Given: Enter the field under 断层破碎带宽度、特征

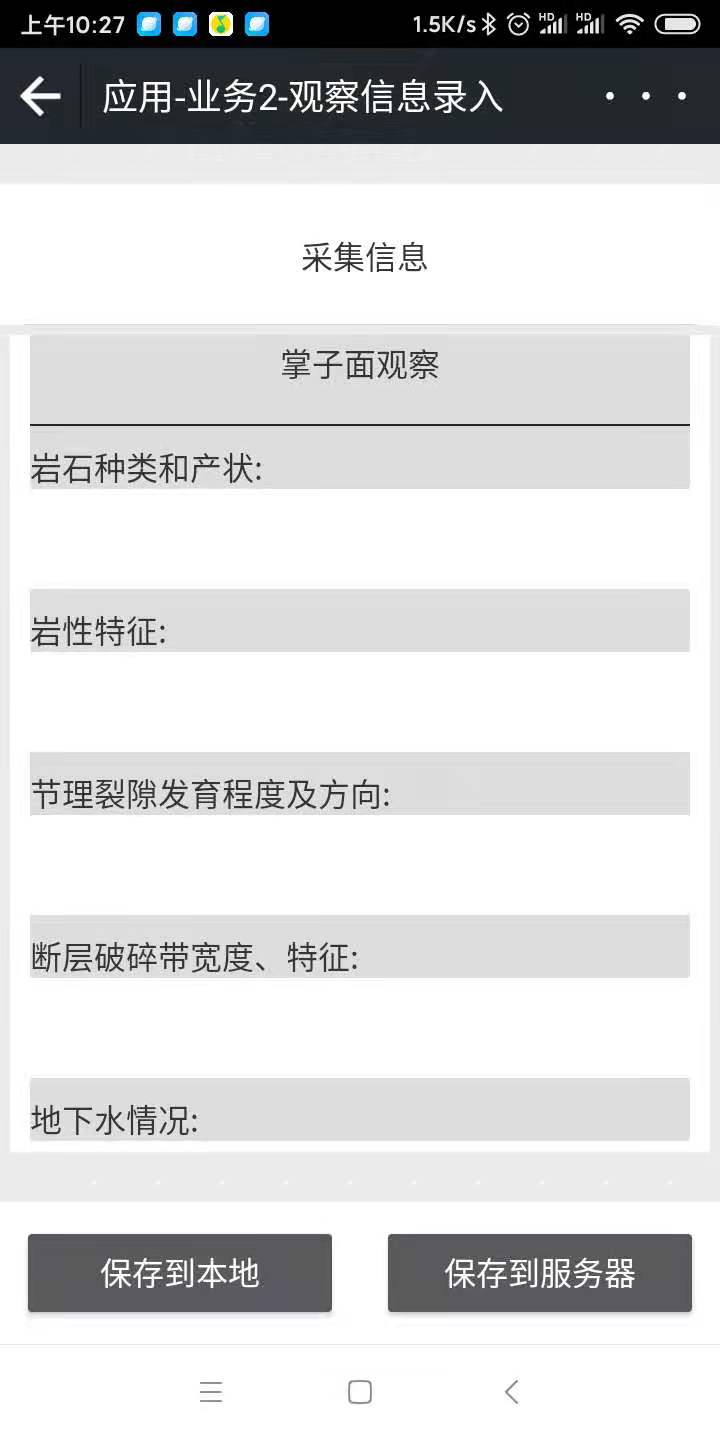Looking at the screenshot, I should (360, 1027).
